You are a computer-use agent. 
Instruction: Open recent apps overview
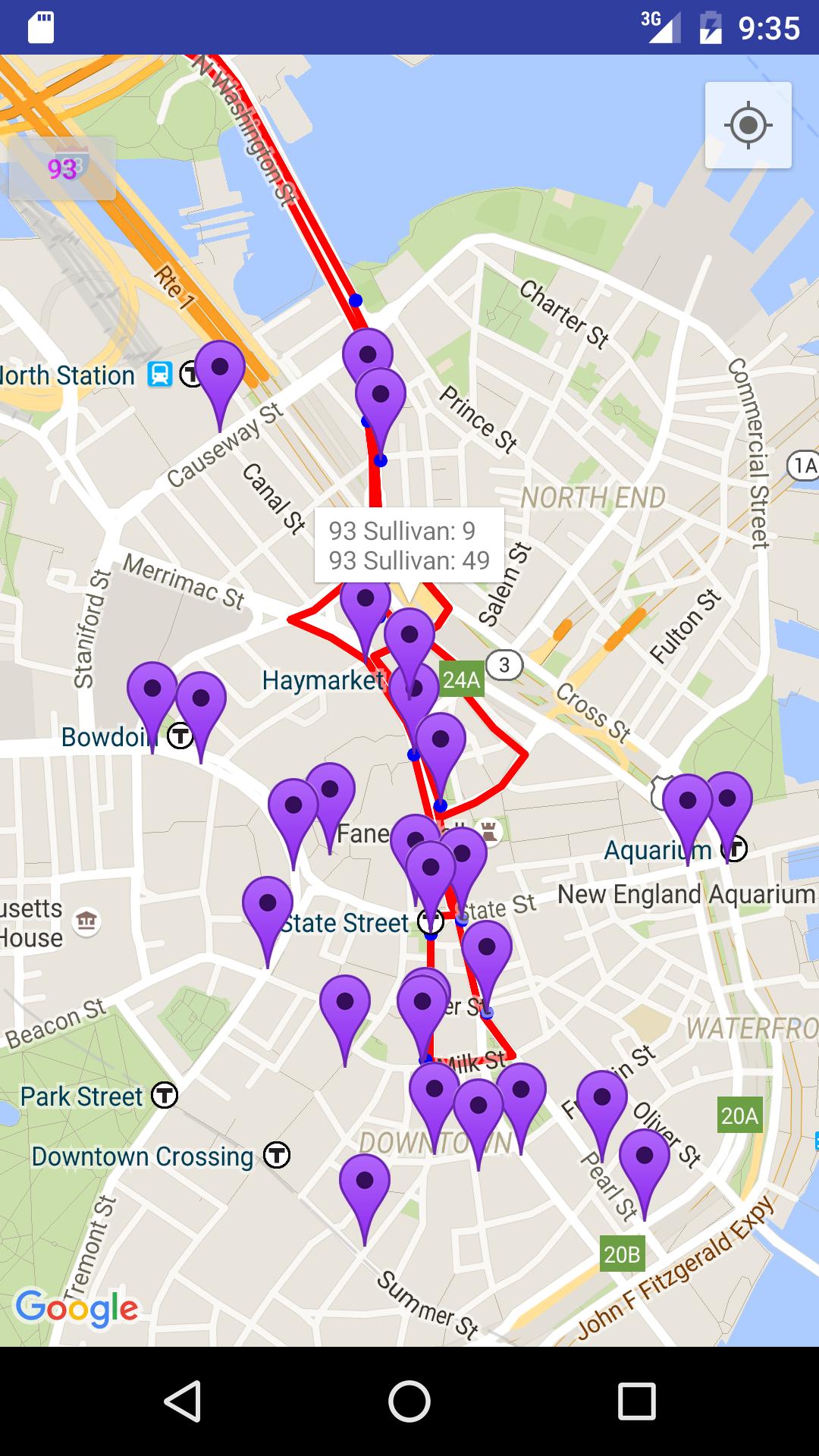pyautogui.click(x=635, y=1401)
